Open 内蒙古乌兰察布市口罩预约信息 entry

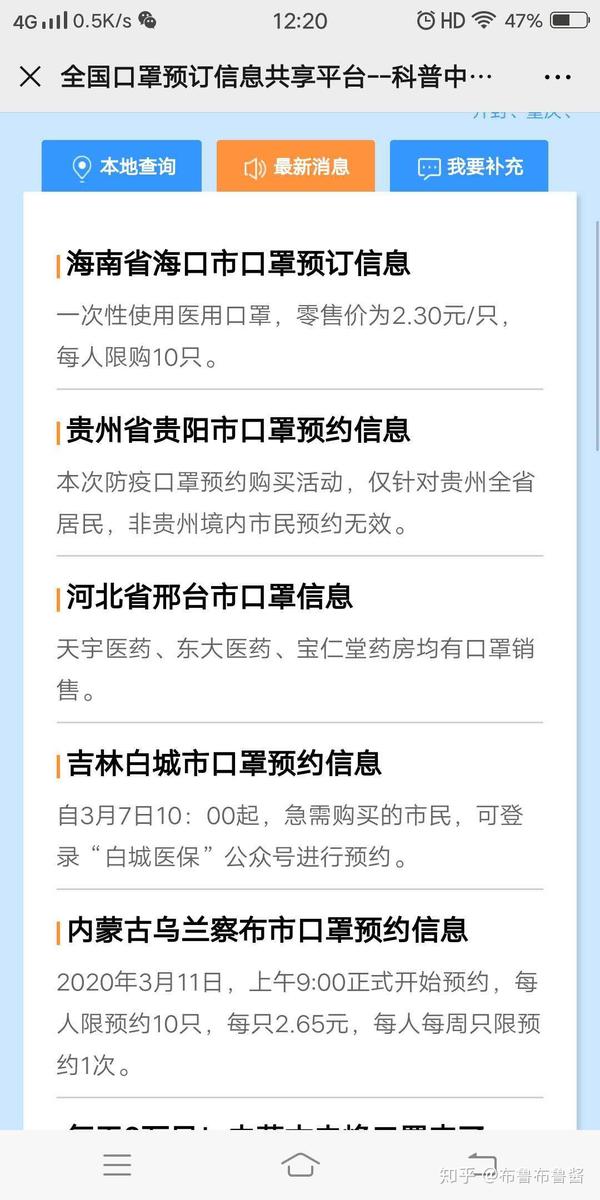coord(267,930)
